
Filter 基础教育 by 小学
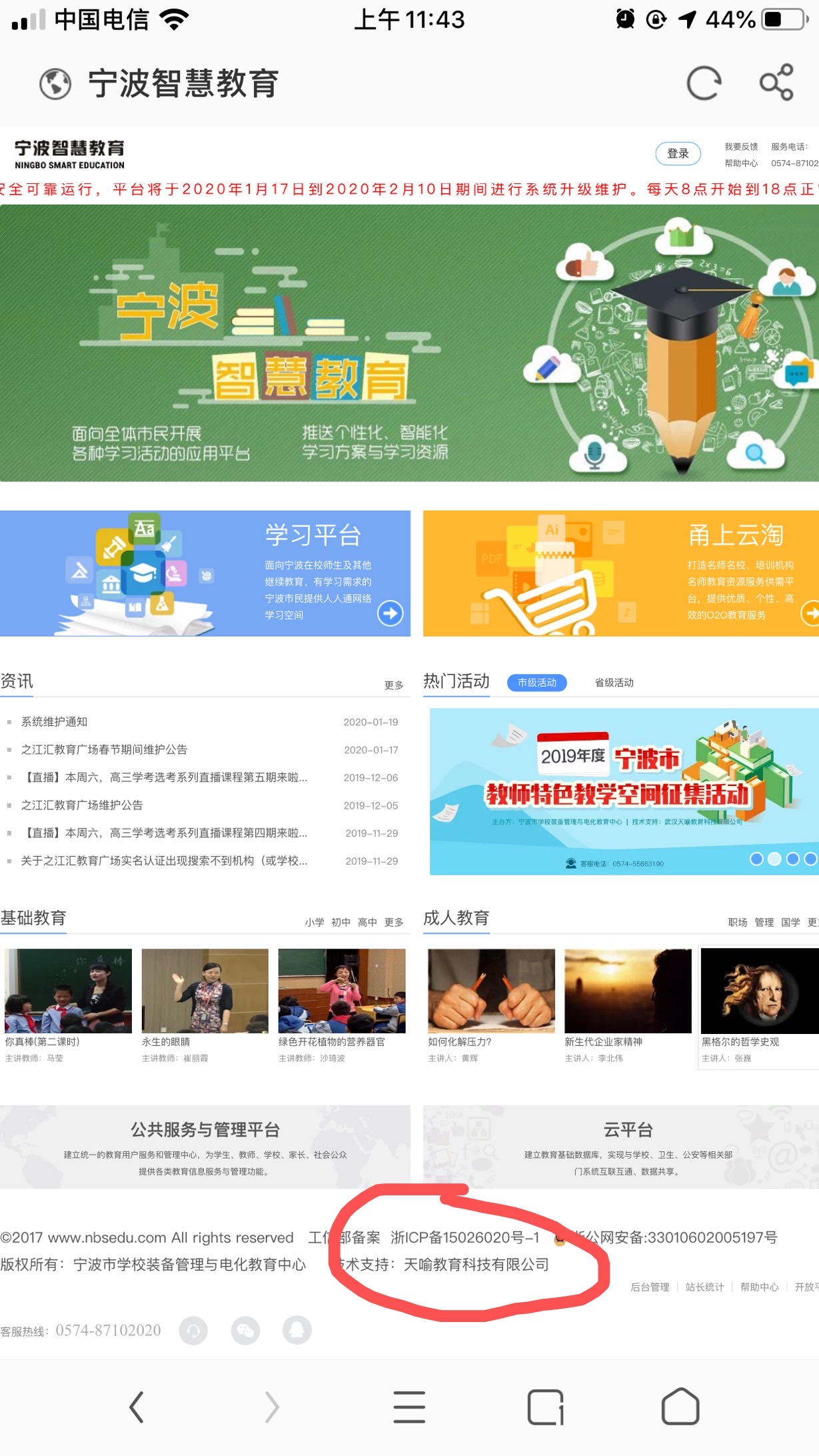pyautogui.click(x=315, y=922)
